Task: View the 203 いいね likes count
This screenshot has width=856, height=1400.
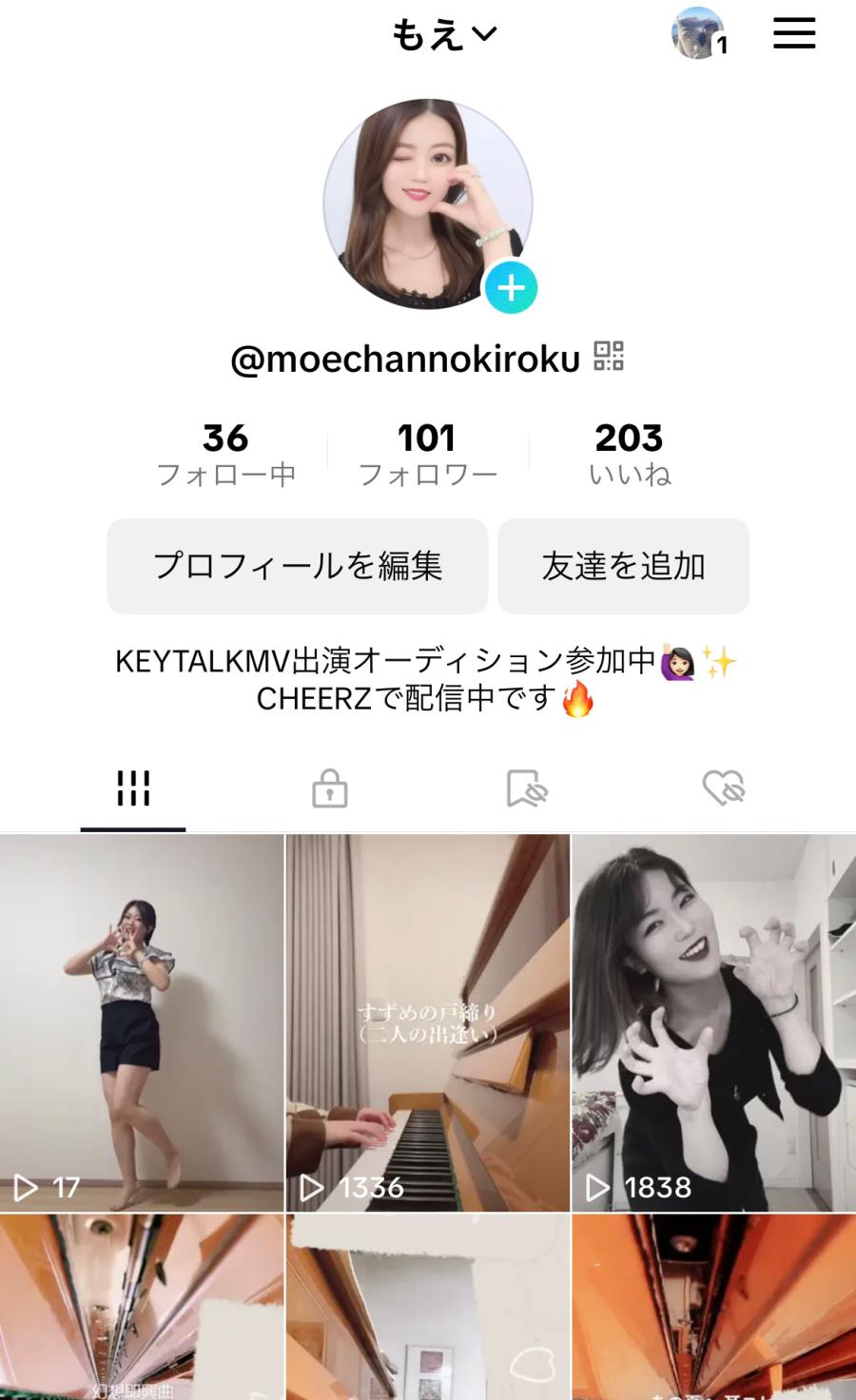Action: click(x=629, y=454)
